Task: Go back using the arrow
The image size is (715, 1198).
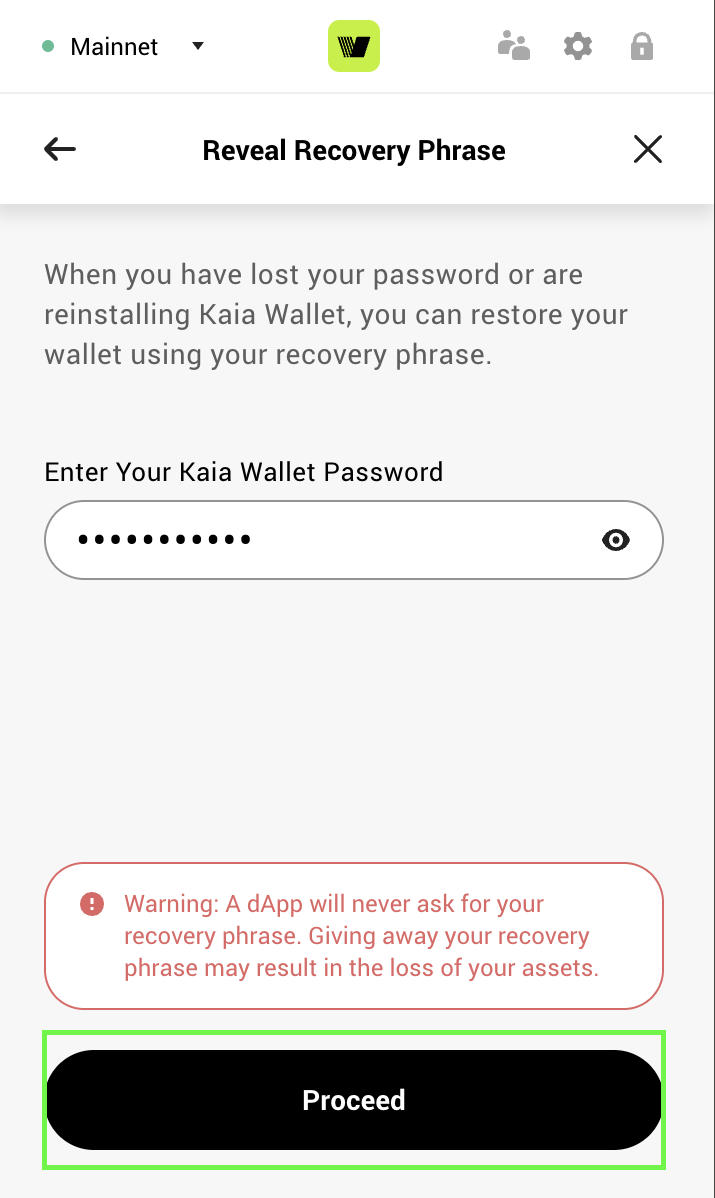Action: point(60,149)
